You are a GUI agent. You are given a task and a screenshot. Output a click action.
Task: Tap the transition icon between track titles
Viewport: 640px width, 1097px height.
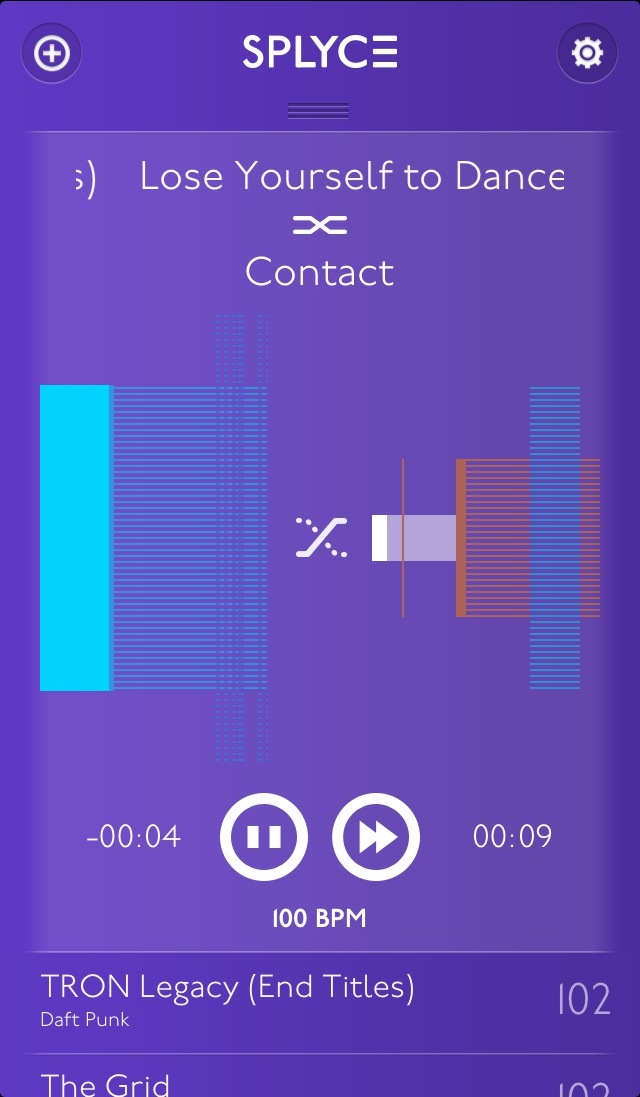click(x=320, y=226)
